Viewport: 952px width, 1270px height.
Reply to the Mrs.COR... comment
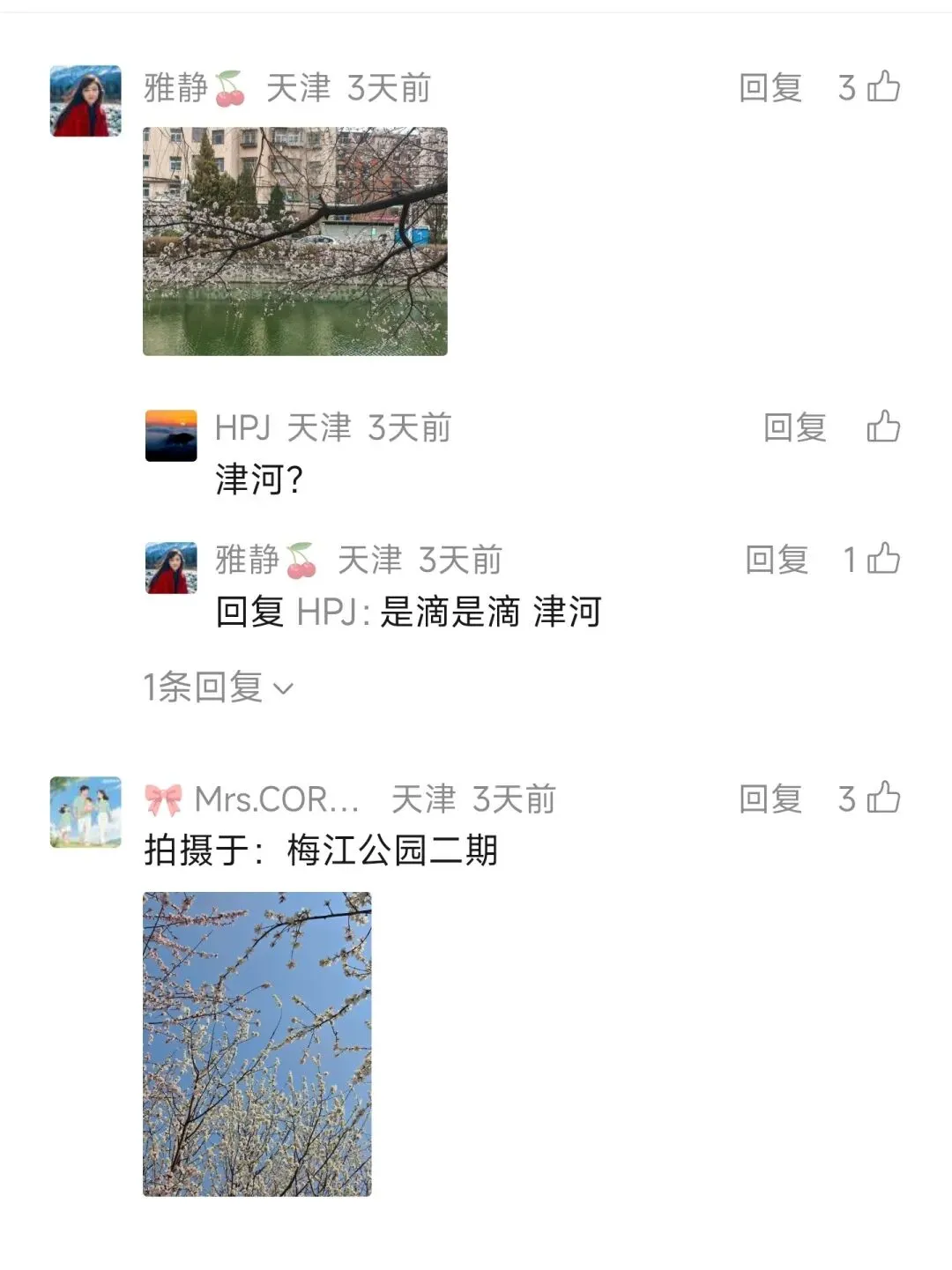point(770,799)
